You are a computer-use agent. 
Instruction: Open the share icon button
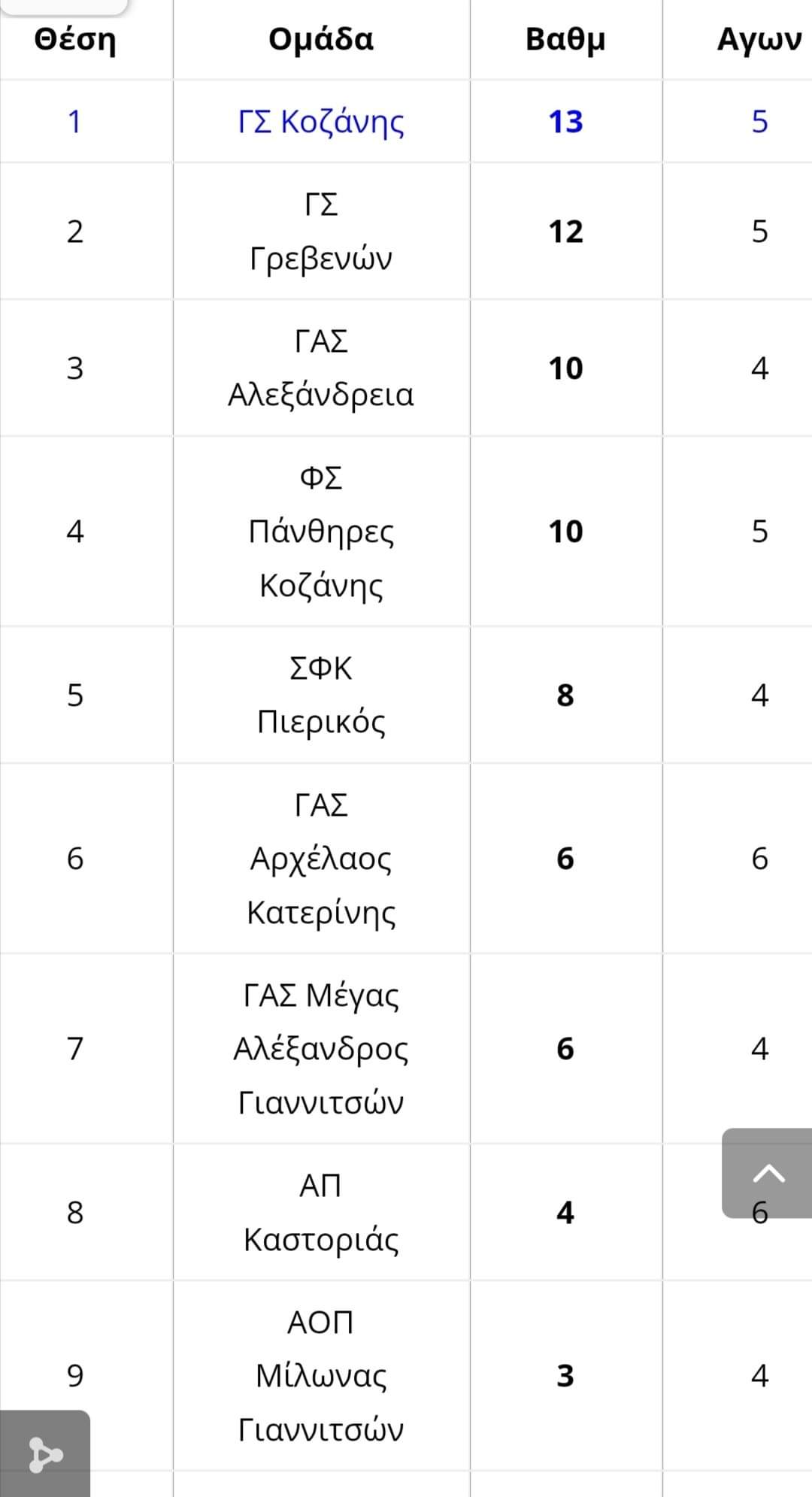44,1454
